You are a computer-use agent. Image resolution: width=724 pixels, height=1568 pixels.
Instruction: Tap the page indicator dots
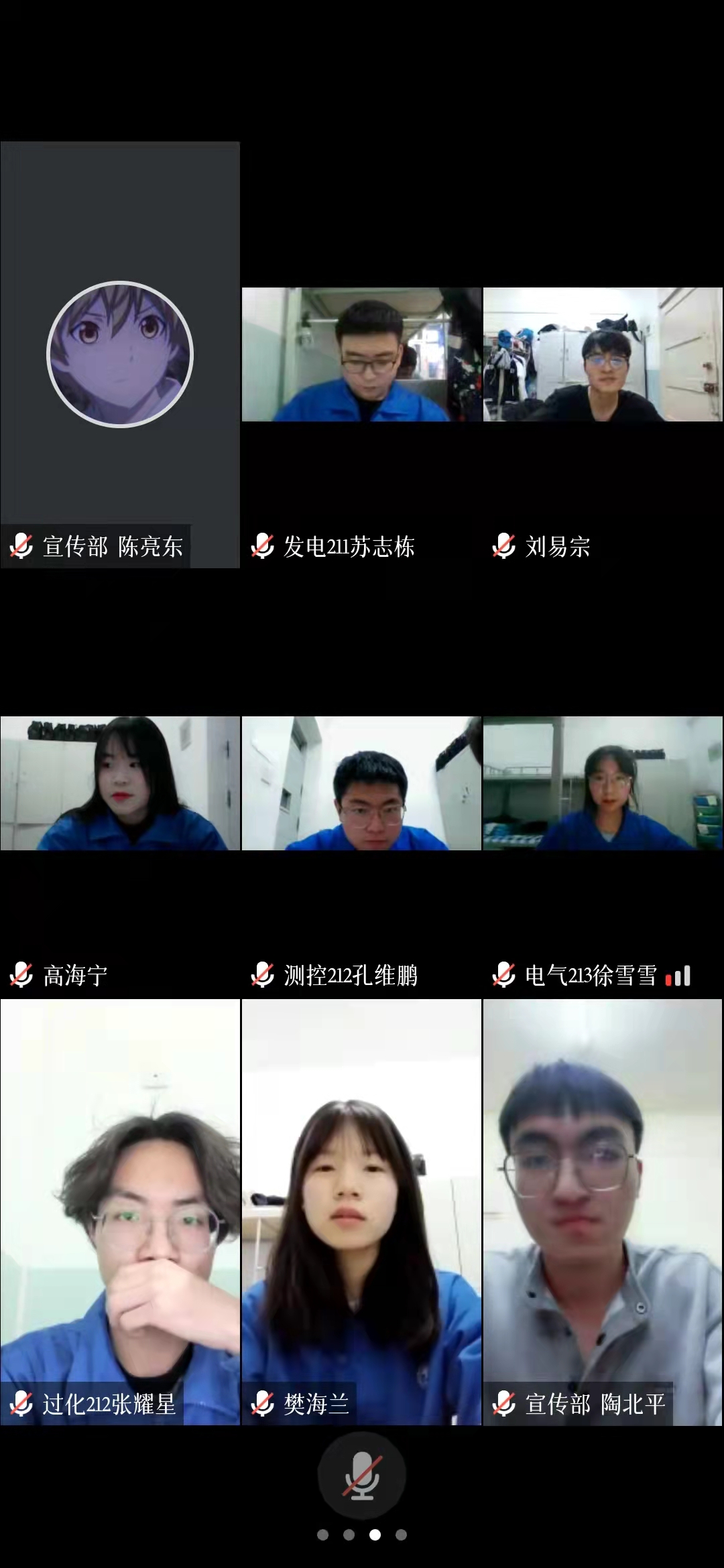(x=362, y=1534)
